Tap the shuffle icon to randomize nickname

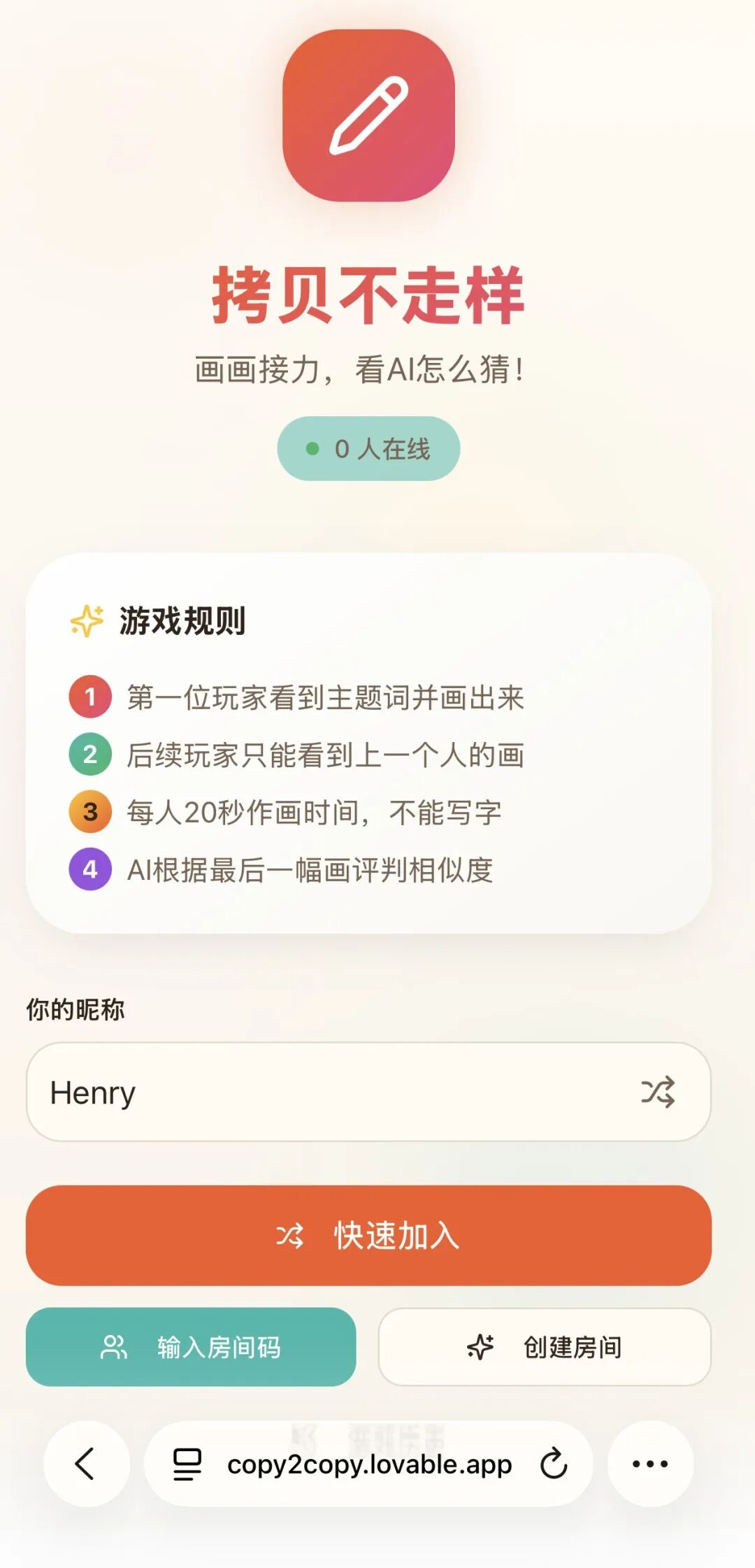tap(658, 1092)
